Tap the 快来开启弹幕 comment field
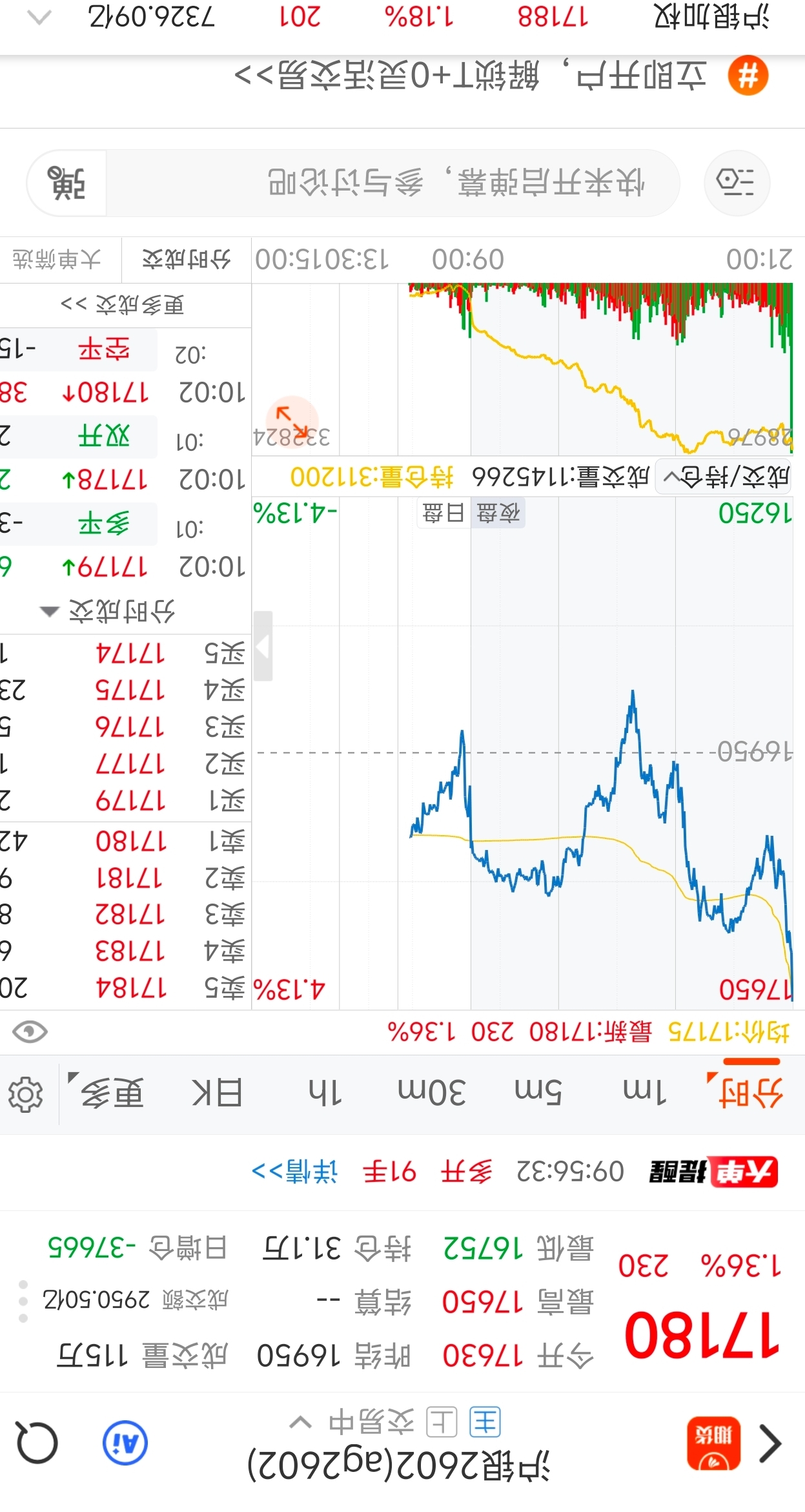 tap(392, 183)
